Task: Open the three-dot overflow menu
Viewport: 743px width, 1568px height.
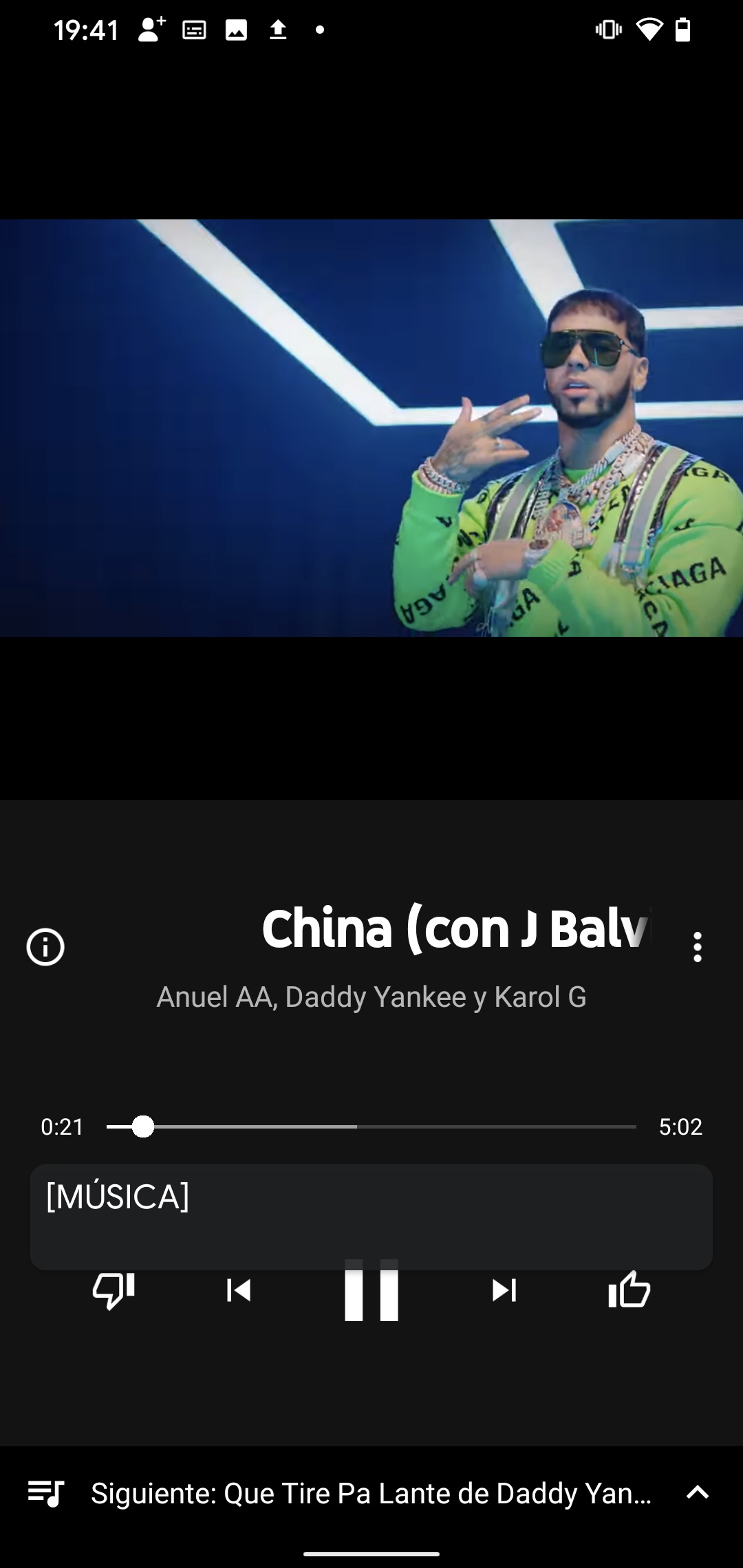Action: point(698,947)
